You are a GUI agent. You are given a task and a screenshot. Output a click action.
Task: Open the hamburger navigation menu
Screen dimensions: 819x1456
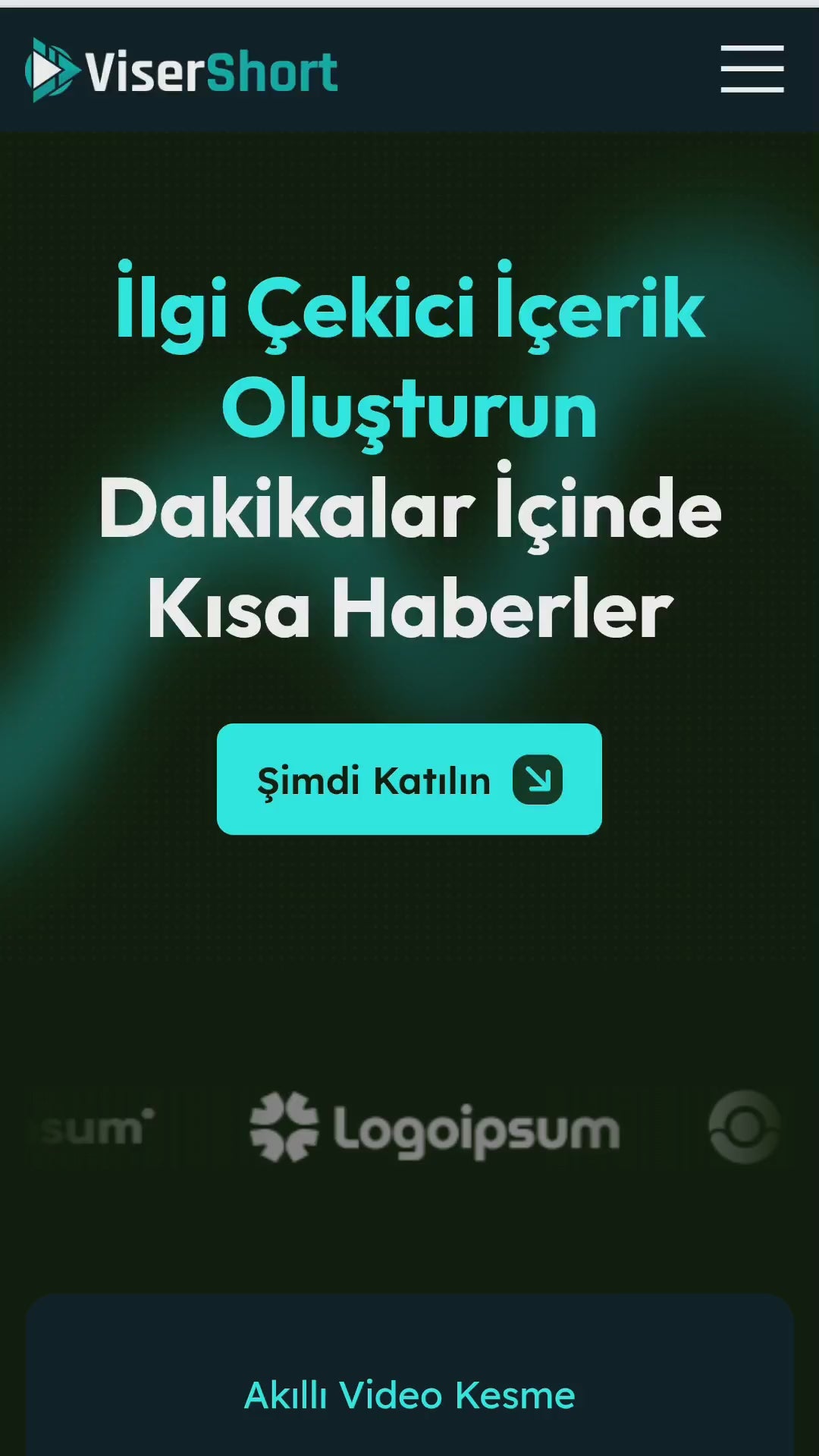pos(752,69)
